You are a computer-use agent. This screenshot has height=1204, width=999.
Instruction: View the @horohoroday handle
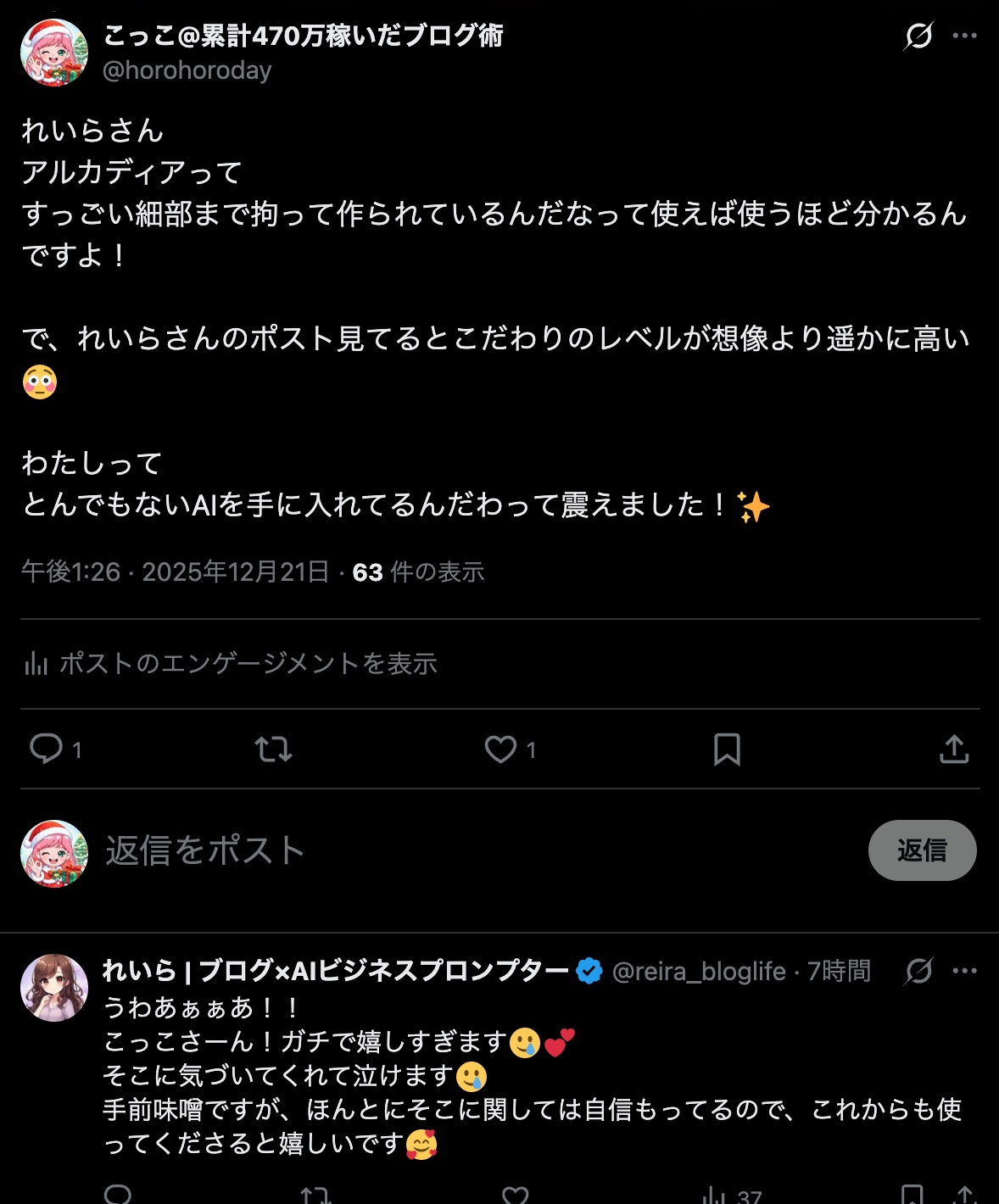point(187,70)
